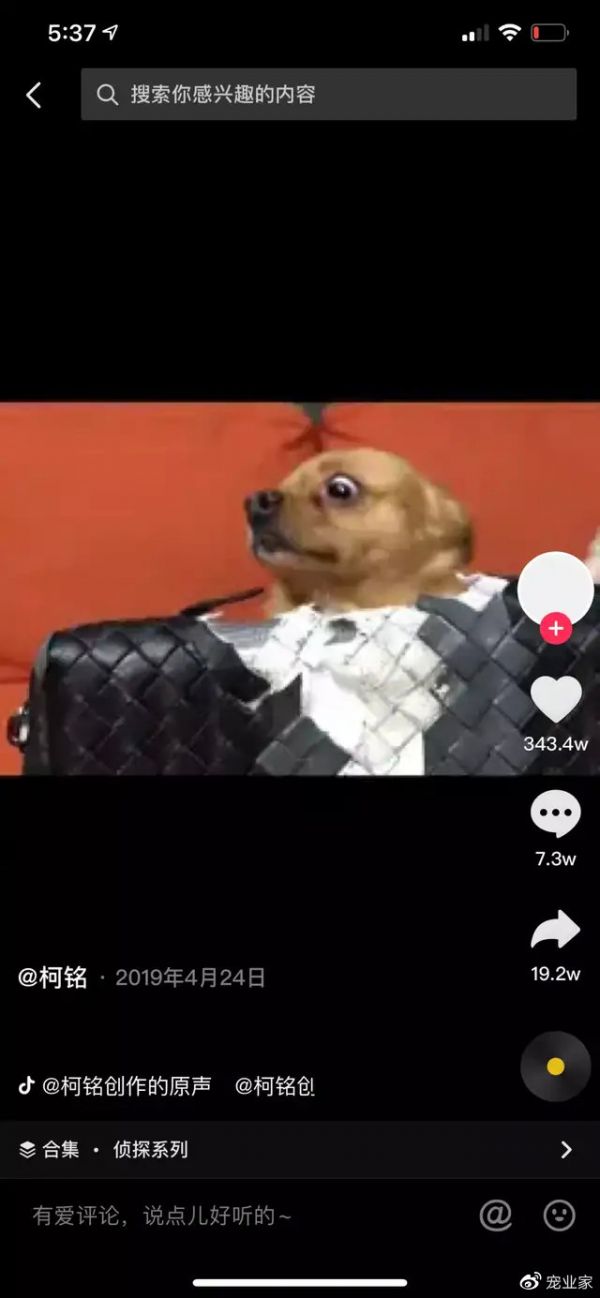The image size is (600, 1298).
Task: Open the 合集 侦探系列 collection row
Action: click(298, 1149)
